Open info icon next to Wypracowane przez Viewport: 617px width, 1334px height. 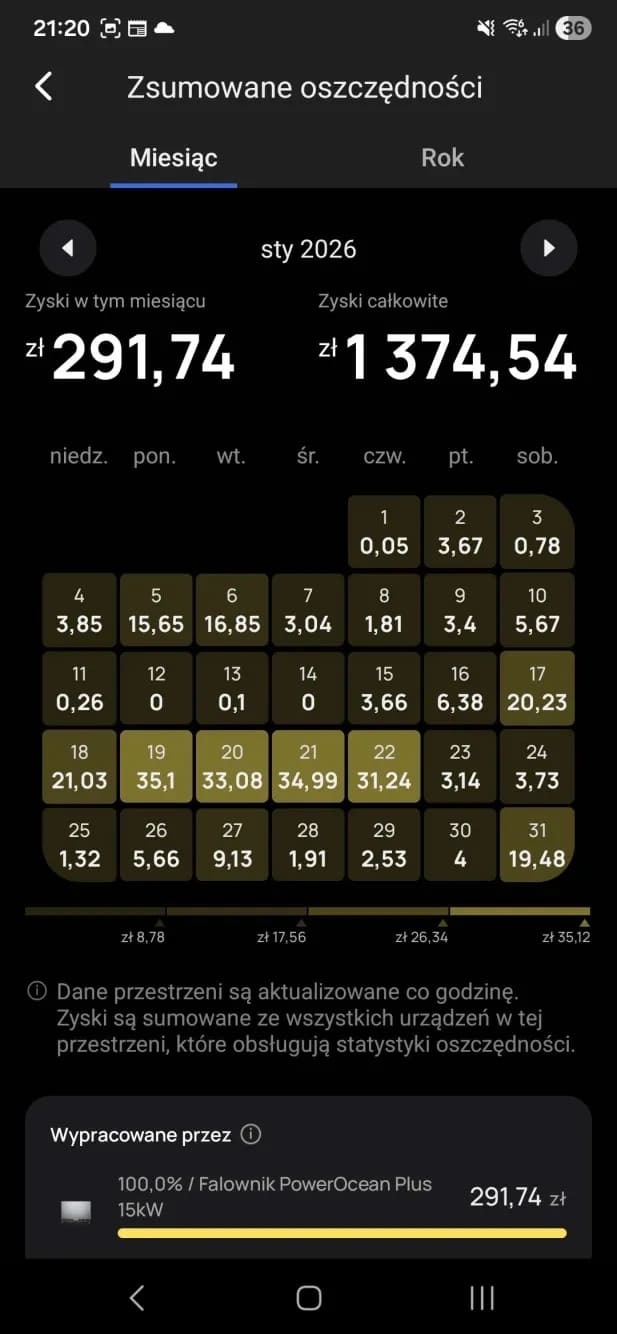tap(252, 1135)
